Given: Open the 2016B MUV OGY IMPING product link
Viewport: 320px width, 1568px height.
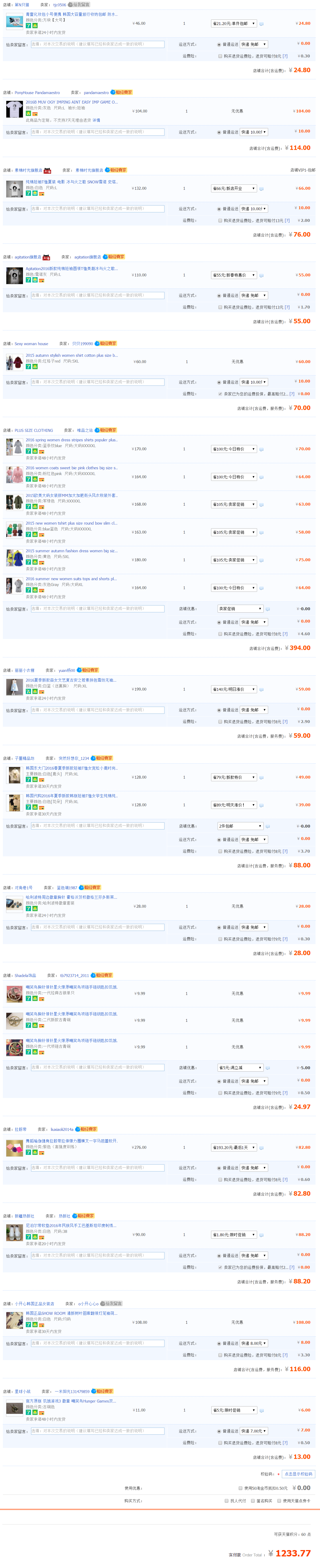Looking at the screenshot, I should (x=71, y=102).
